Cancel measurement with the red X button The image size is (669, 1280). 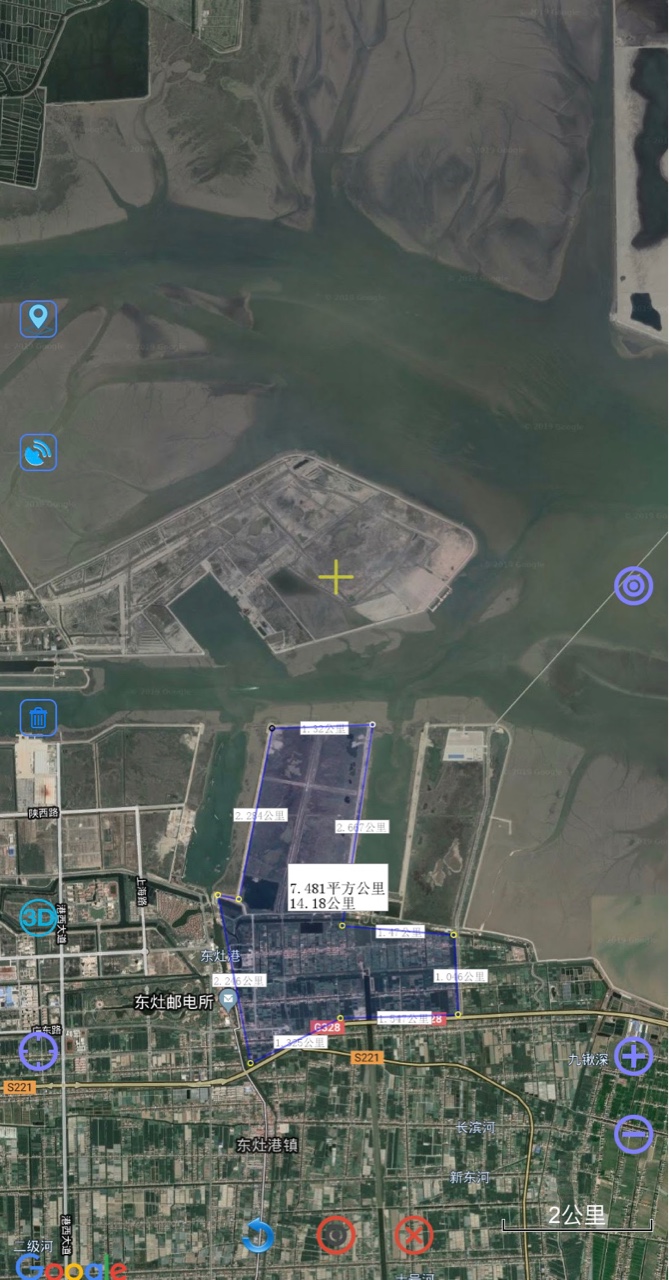(413, 1236)
